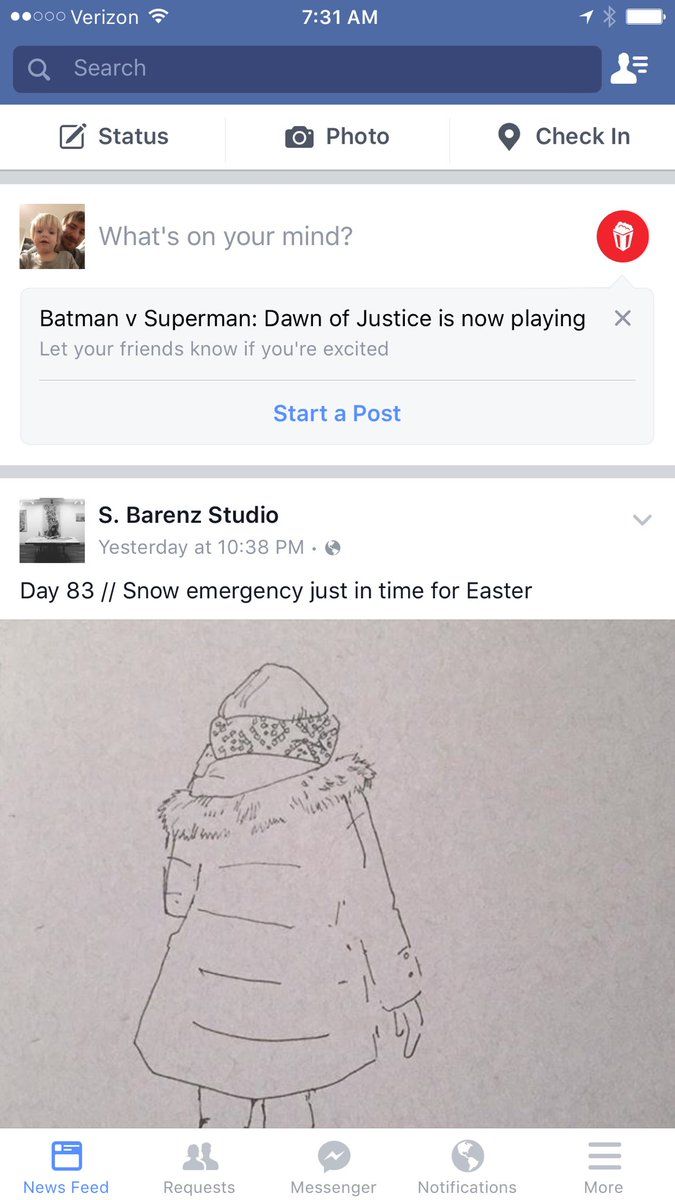Image resolution: width=675 pixels, height=1200 pixels.
Task: Open the S. Barenz Studio page
Action: 188,515
